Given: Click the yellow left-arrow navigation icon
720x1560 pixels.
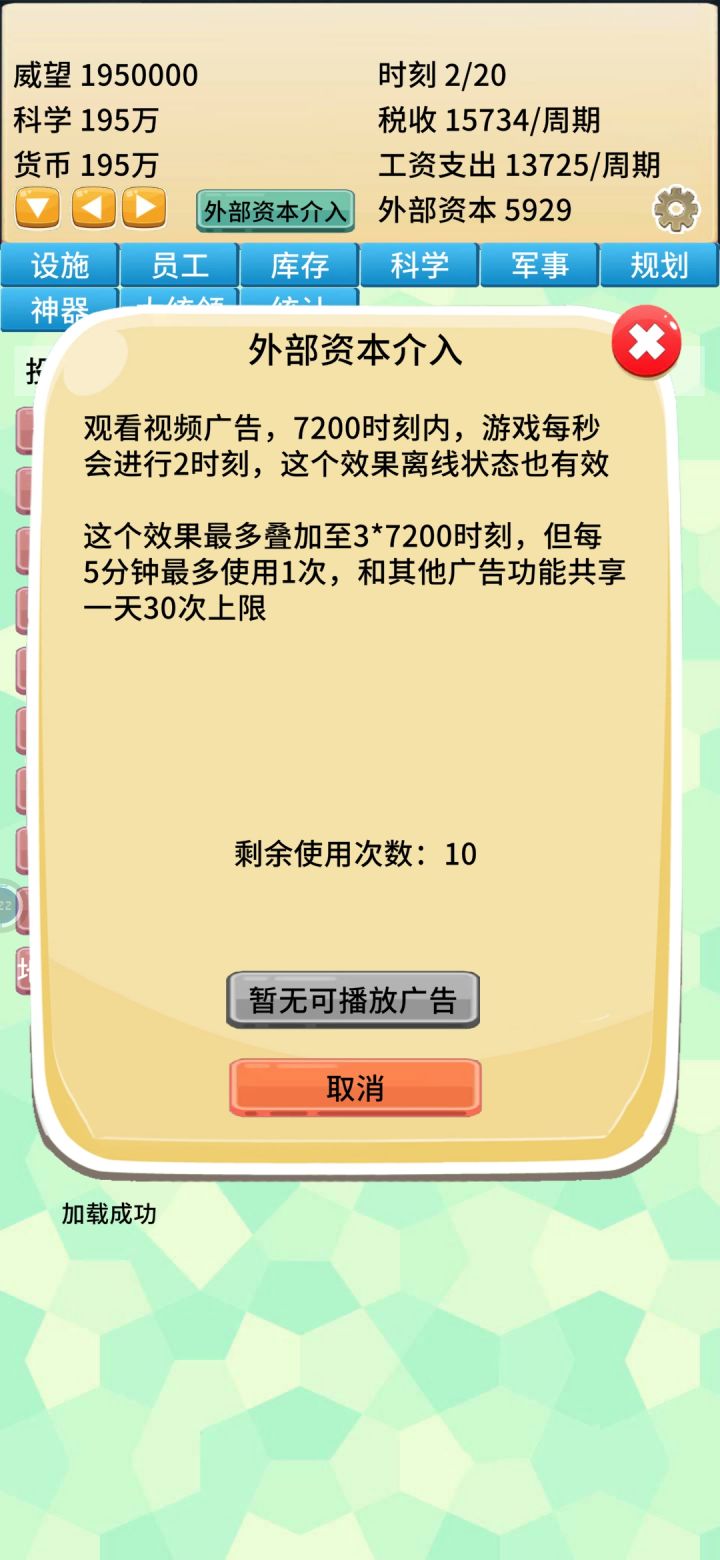Looking at the screenshot, I should pyautogui.click(x=95, y=209).
